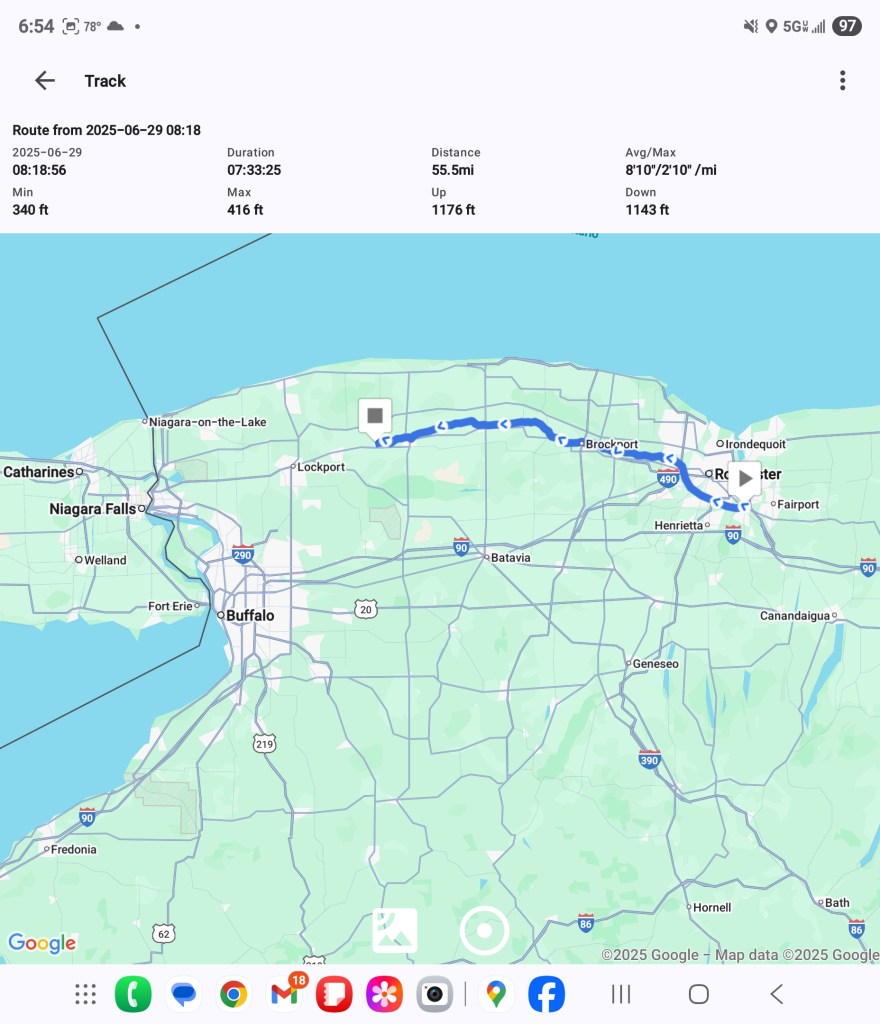Open the Gallery flower icon app

[384, 994]
